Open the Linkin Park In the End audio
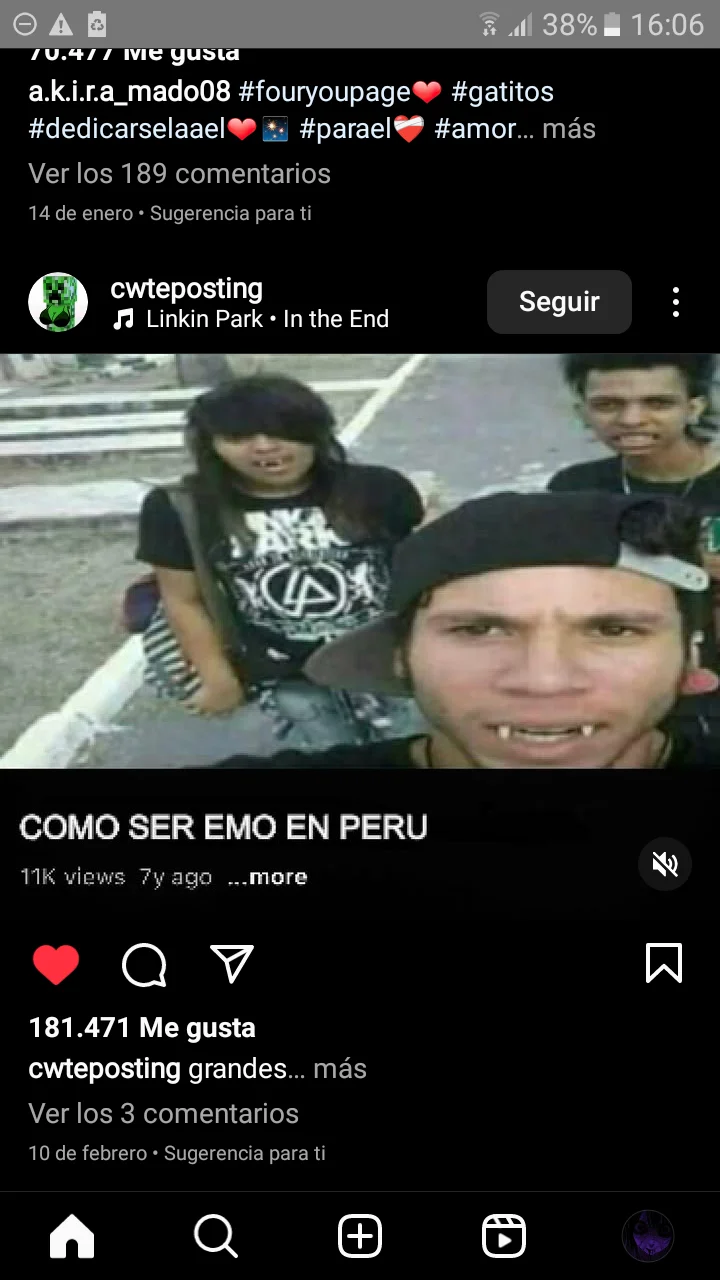 pyautogui.click(x=251, y=319)
